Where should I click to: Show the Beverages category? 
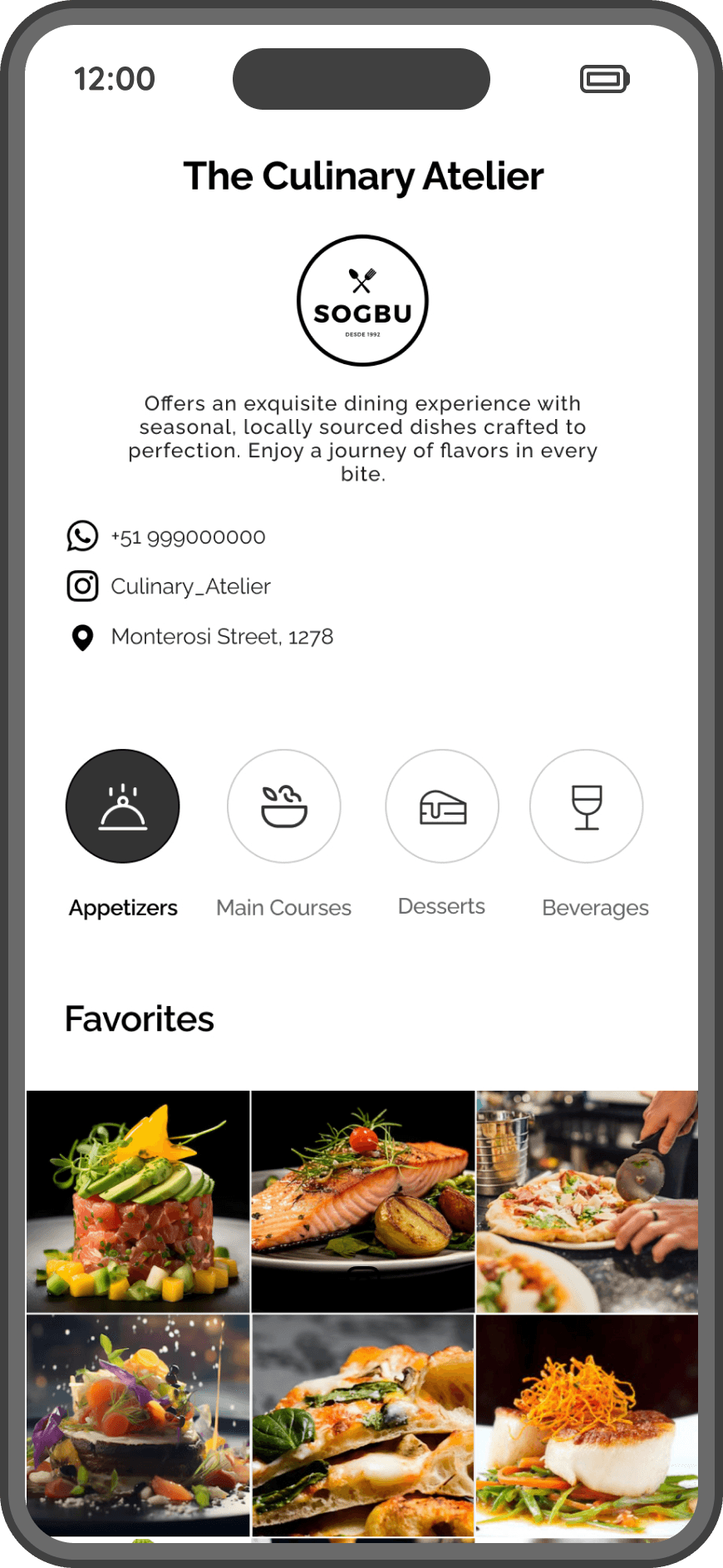(587, 806)
